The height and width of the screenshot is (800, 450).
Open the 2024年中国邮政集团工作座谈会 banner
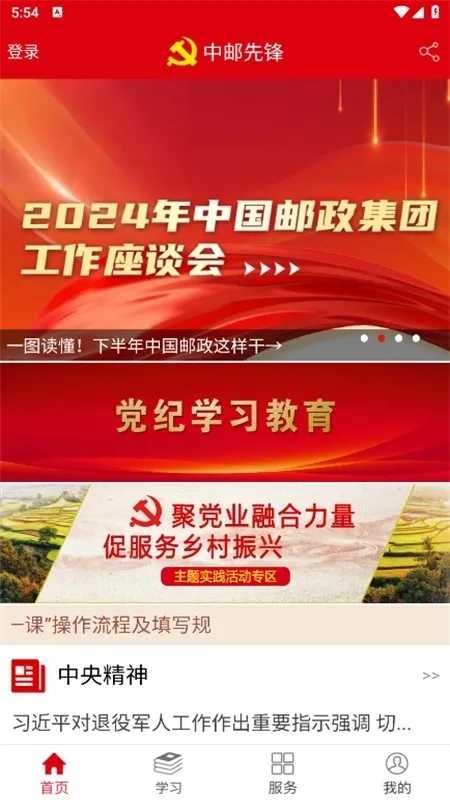(225, 220)
